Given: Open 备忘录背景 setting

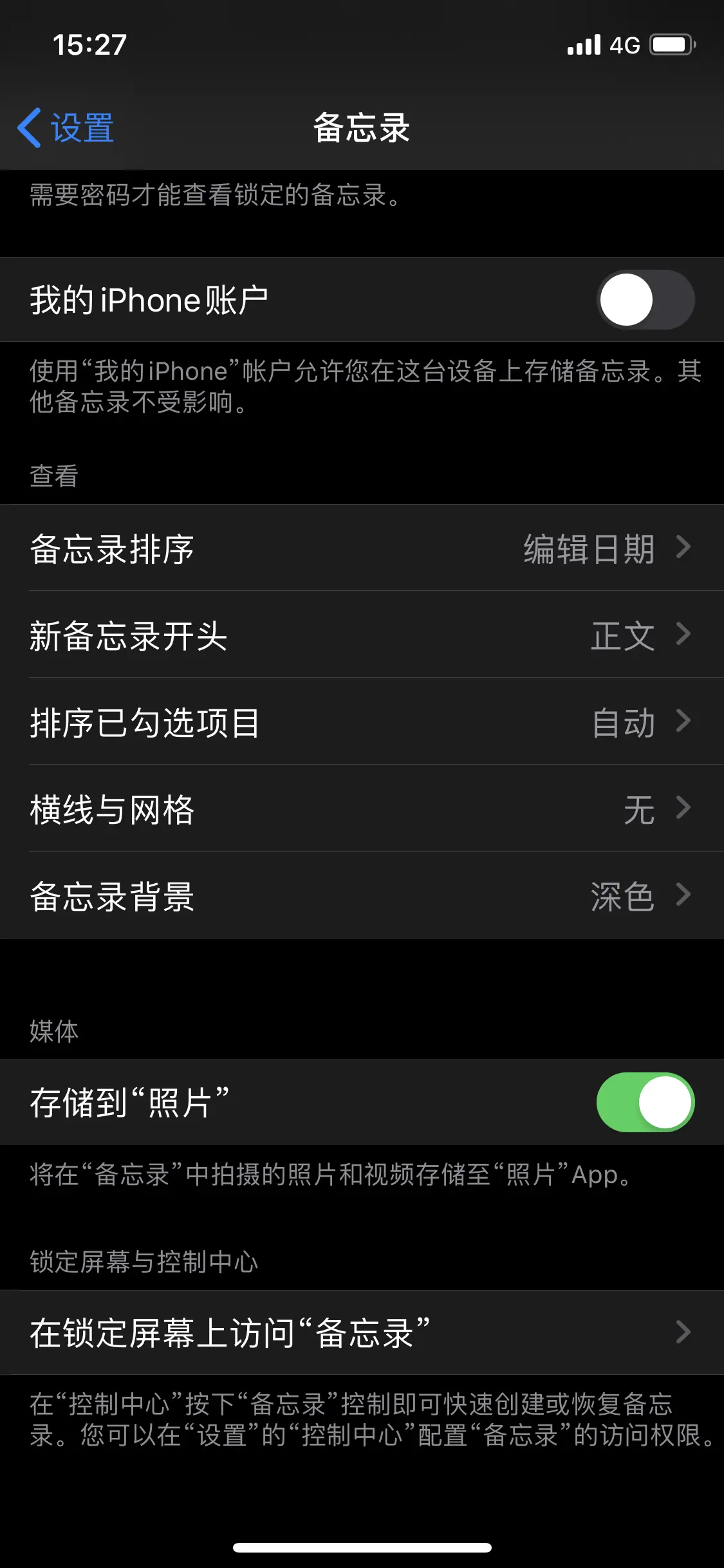Looking at the screenshot, I should point(362,896).
